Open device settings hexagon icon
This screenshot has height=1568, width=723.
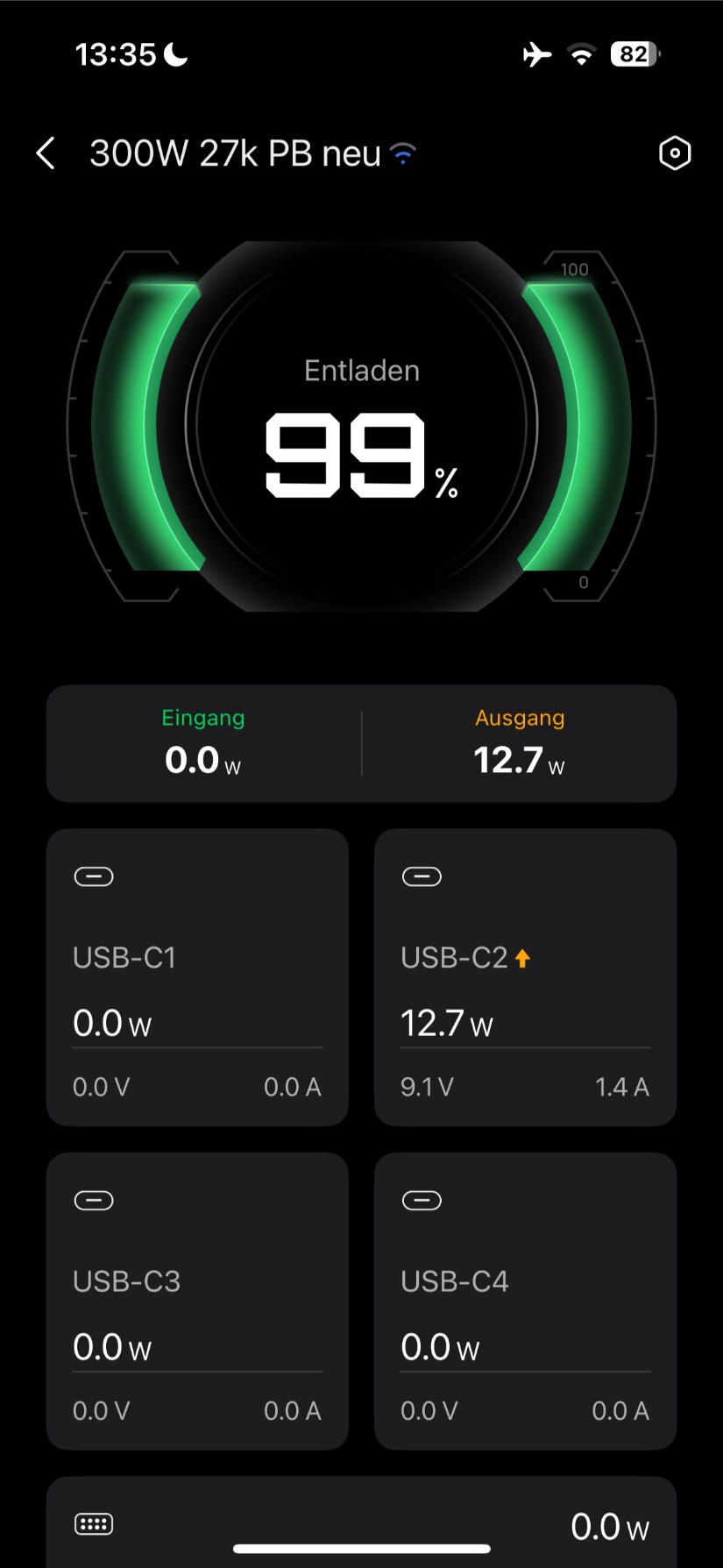pos(674,153)
